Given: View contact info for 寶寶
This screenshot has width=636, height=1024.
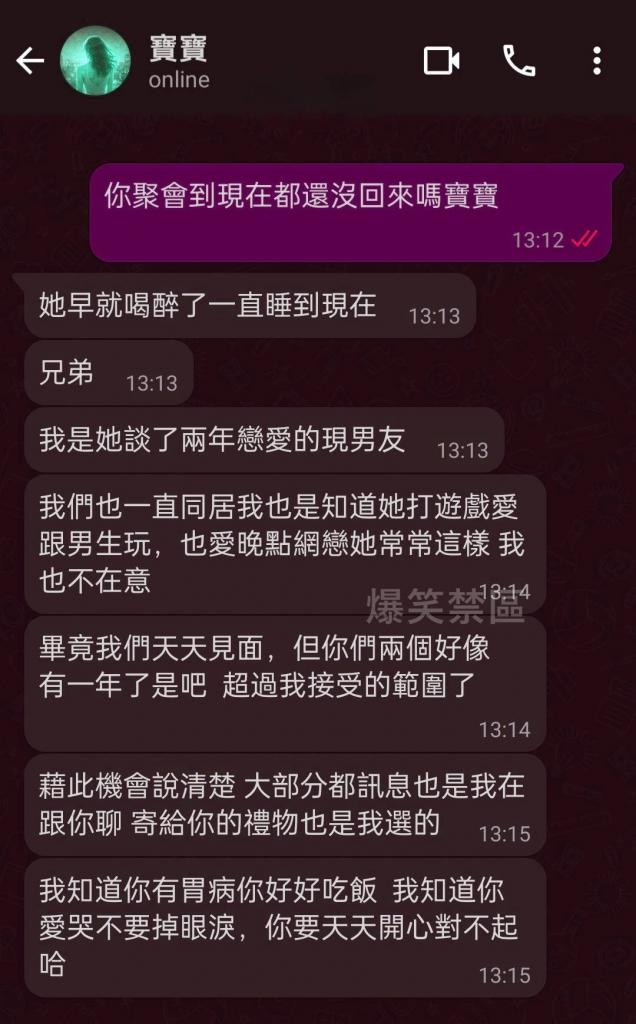Looking at the screenshot, I should (x=180, y=61).
